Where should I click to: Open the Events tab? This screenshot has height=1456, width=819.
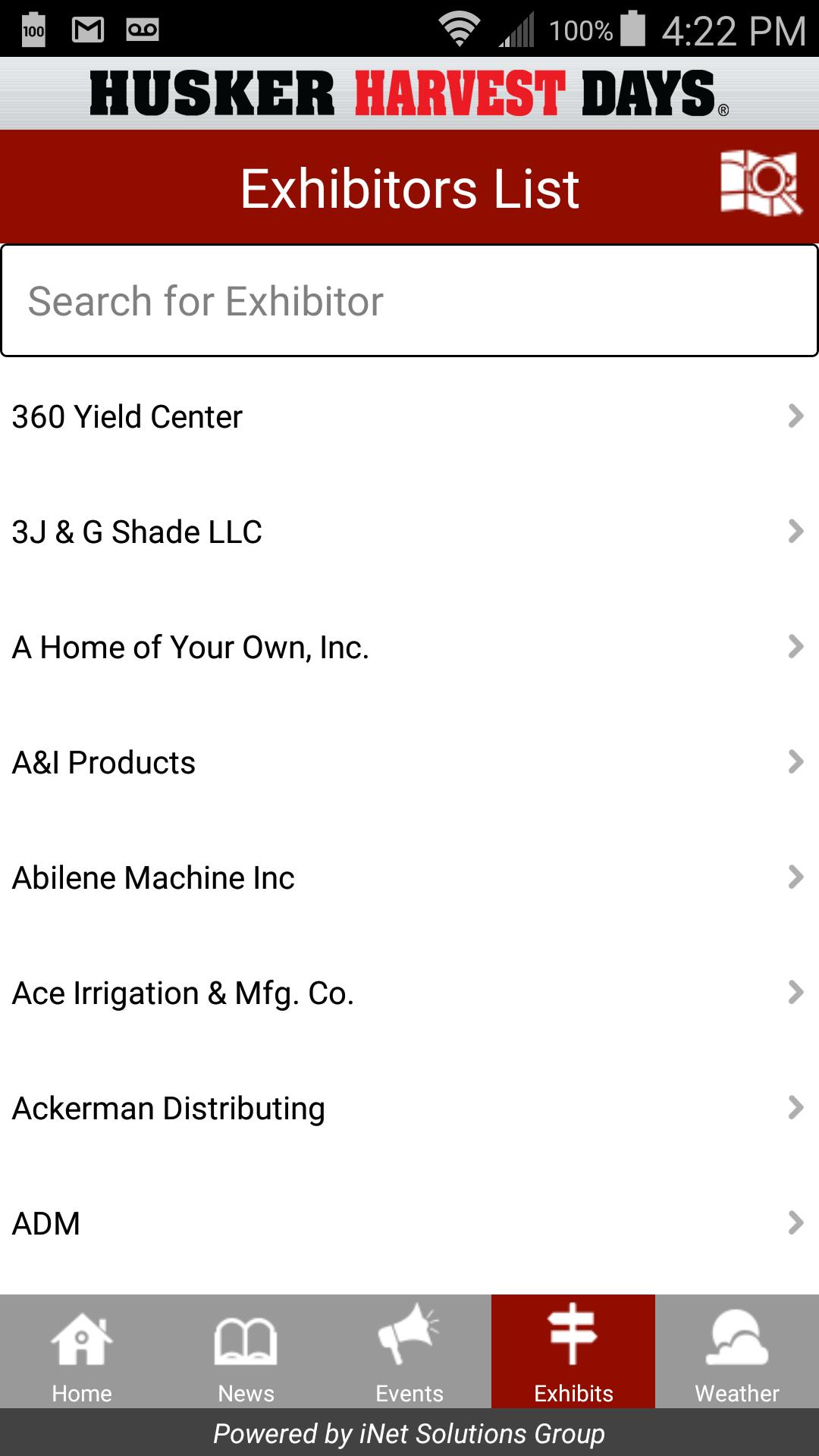[x=409, y=1354]
